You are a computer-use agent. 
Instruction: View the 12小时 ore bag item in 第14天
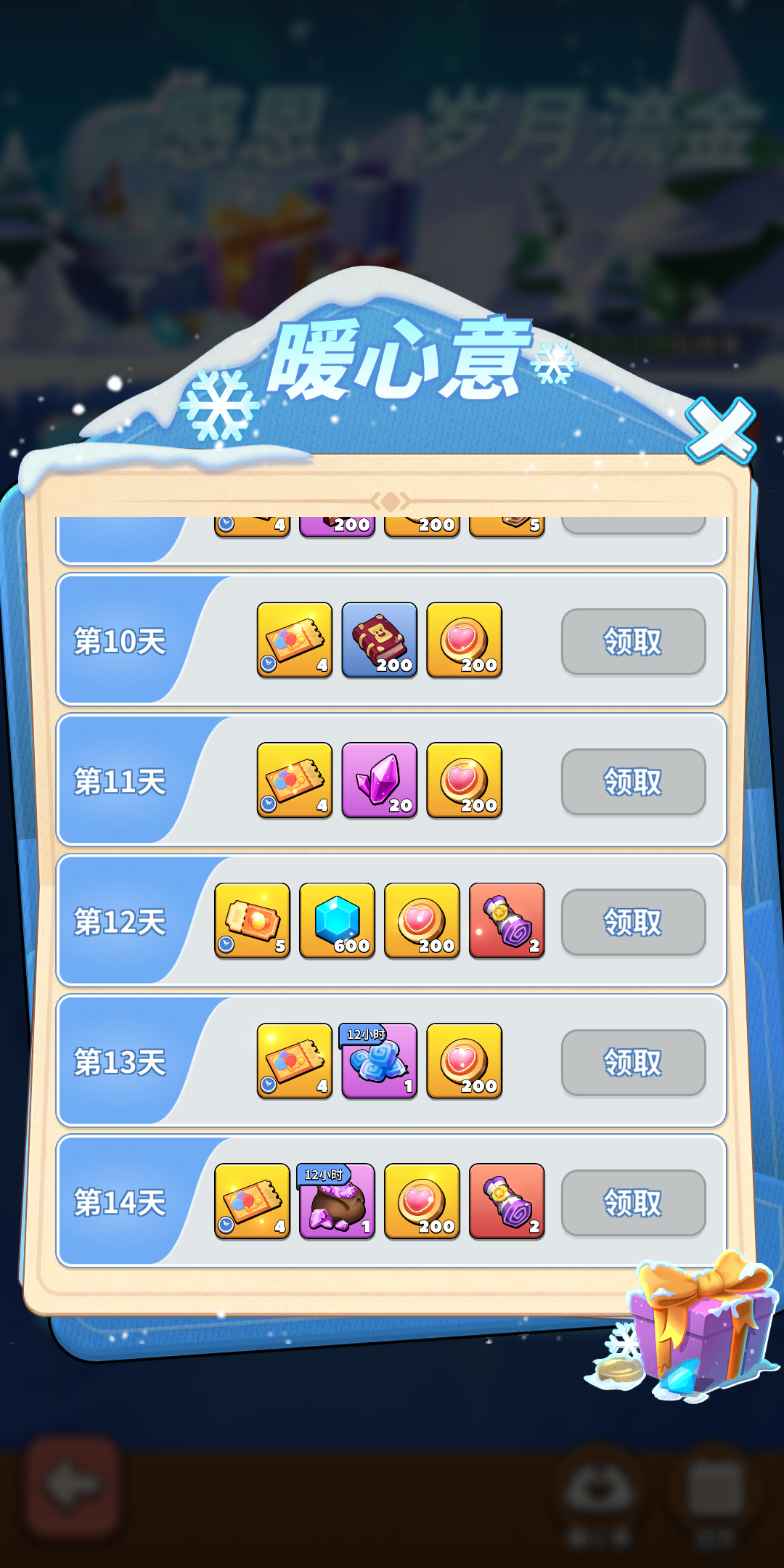point(338,1201)
